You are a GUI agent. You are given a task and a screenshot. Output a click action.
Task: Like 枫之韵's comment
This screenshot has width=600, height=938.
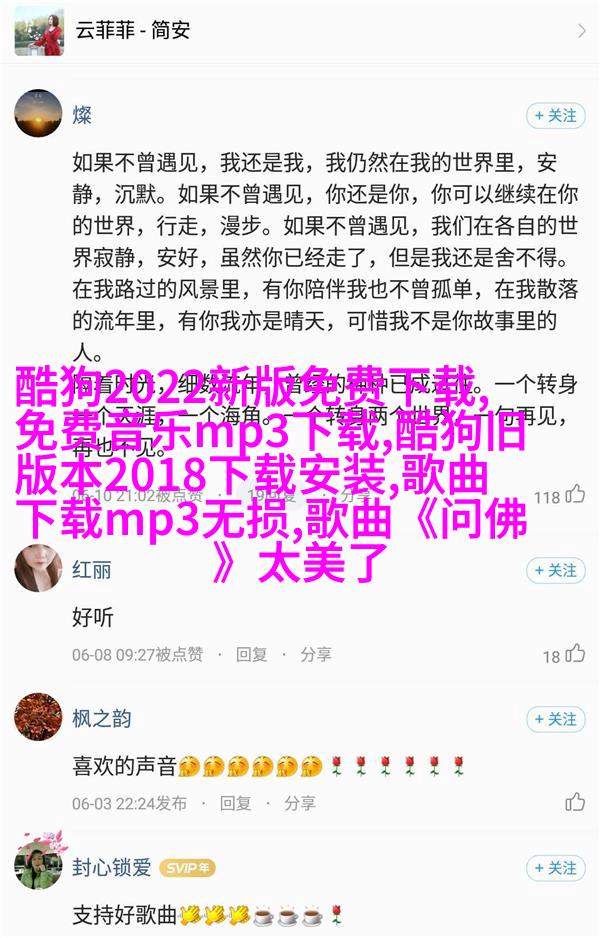pos(575,802)
